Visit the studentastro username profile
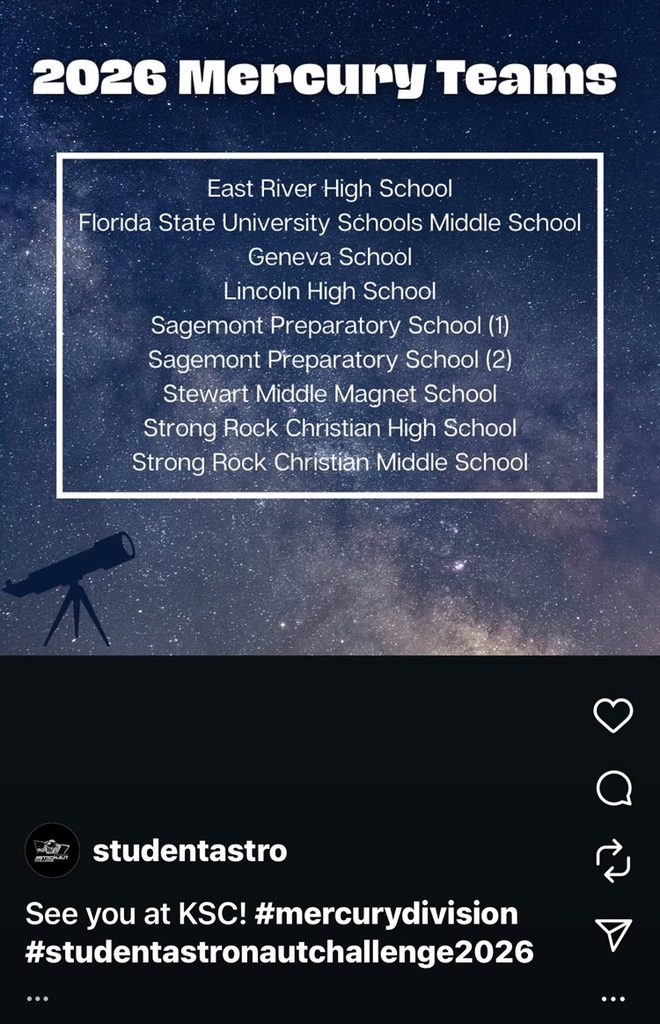Screen dimensions: 660x1024 [x=189, y=851]
